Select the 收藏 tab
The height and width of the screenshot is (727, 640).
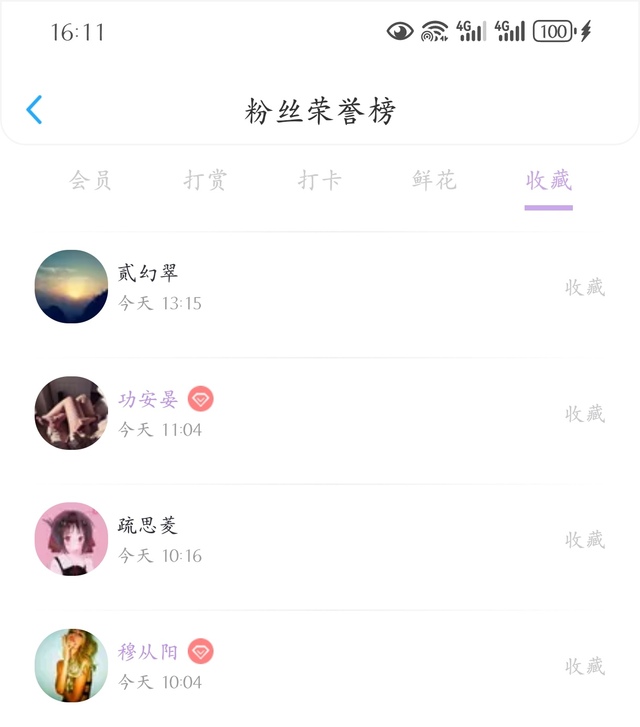pos(548,181)
